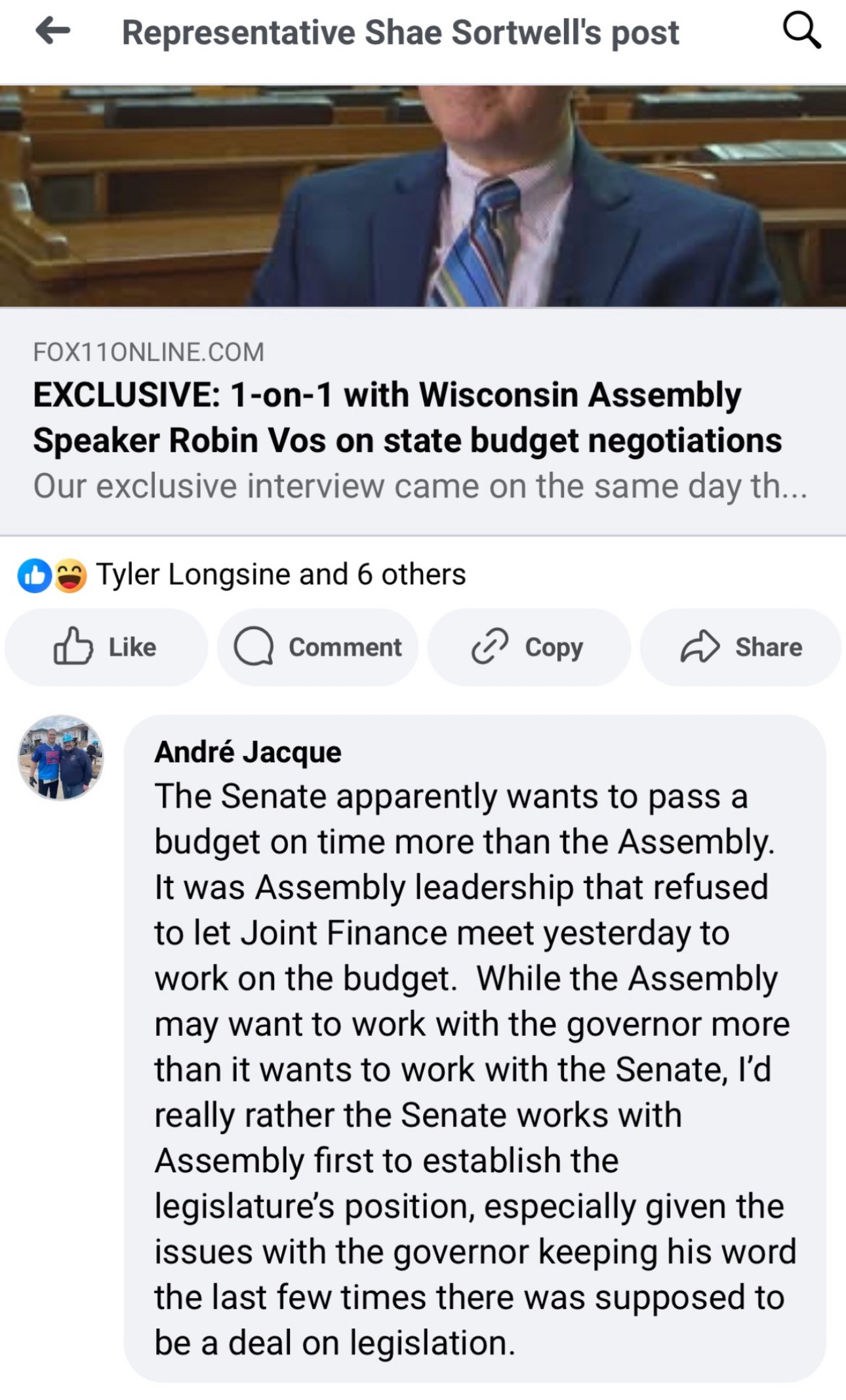View reactions by Tyler Longsine and others
The width and height of the screenshot is (846, 1400).
(281, 575)
